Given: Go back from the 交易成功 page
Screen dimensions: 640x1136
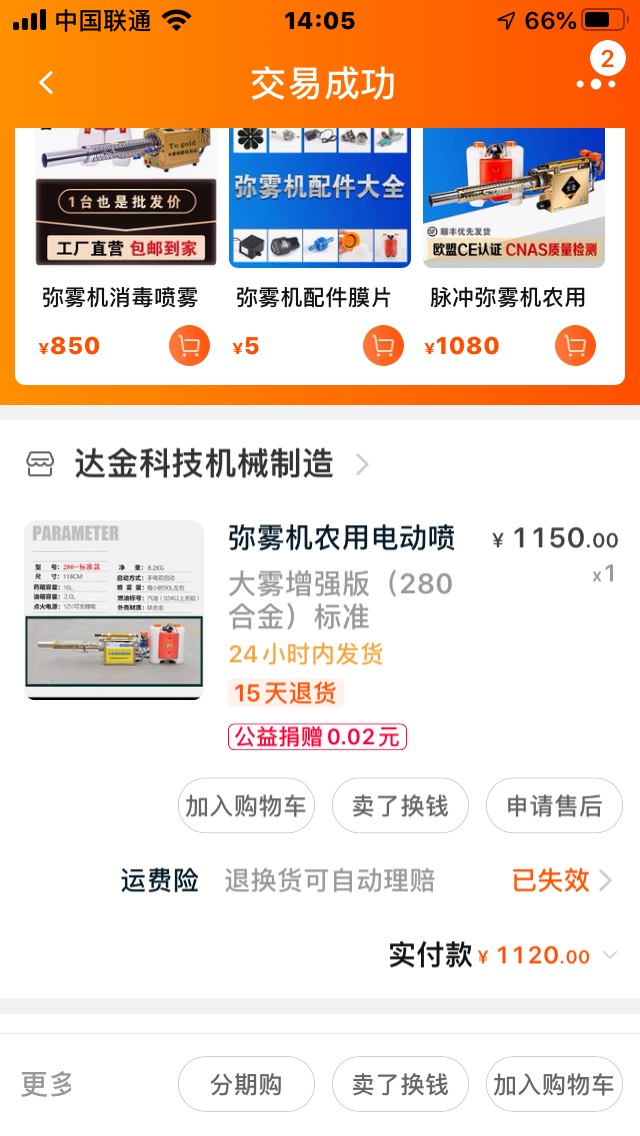Looking at the screenshot, I should pyautogui.click(x=46, y=83).
